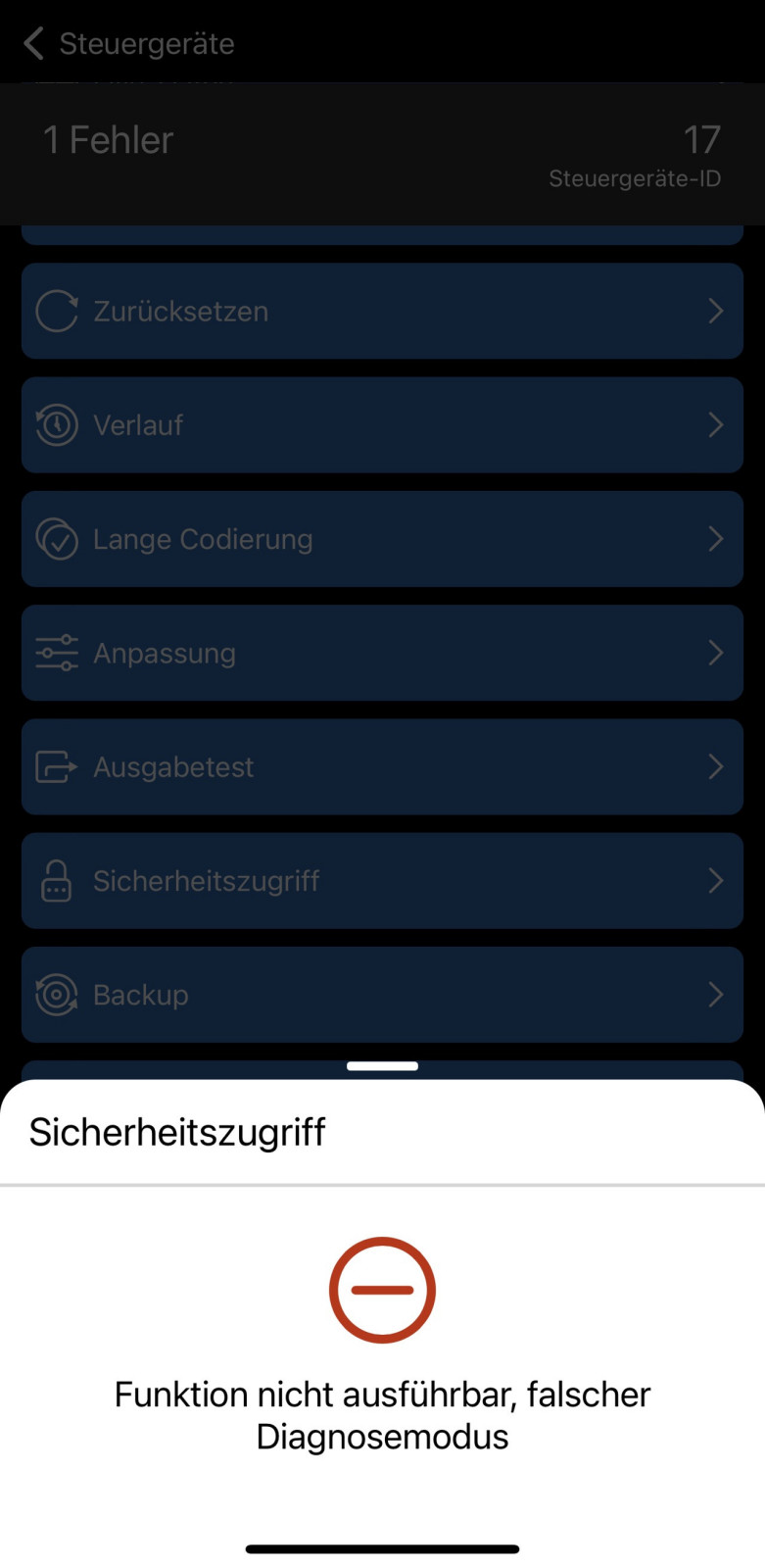Image resolution: width=765 pixels, height=1568 pixels.
Task: Navigate back to Steuergeräte
Action: click(x=127, y=43)
